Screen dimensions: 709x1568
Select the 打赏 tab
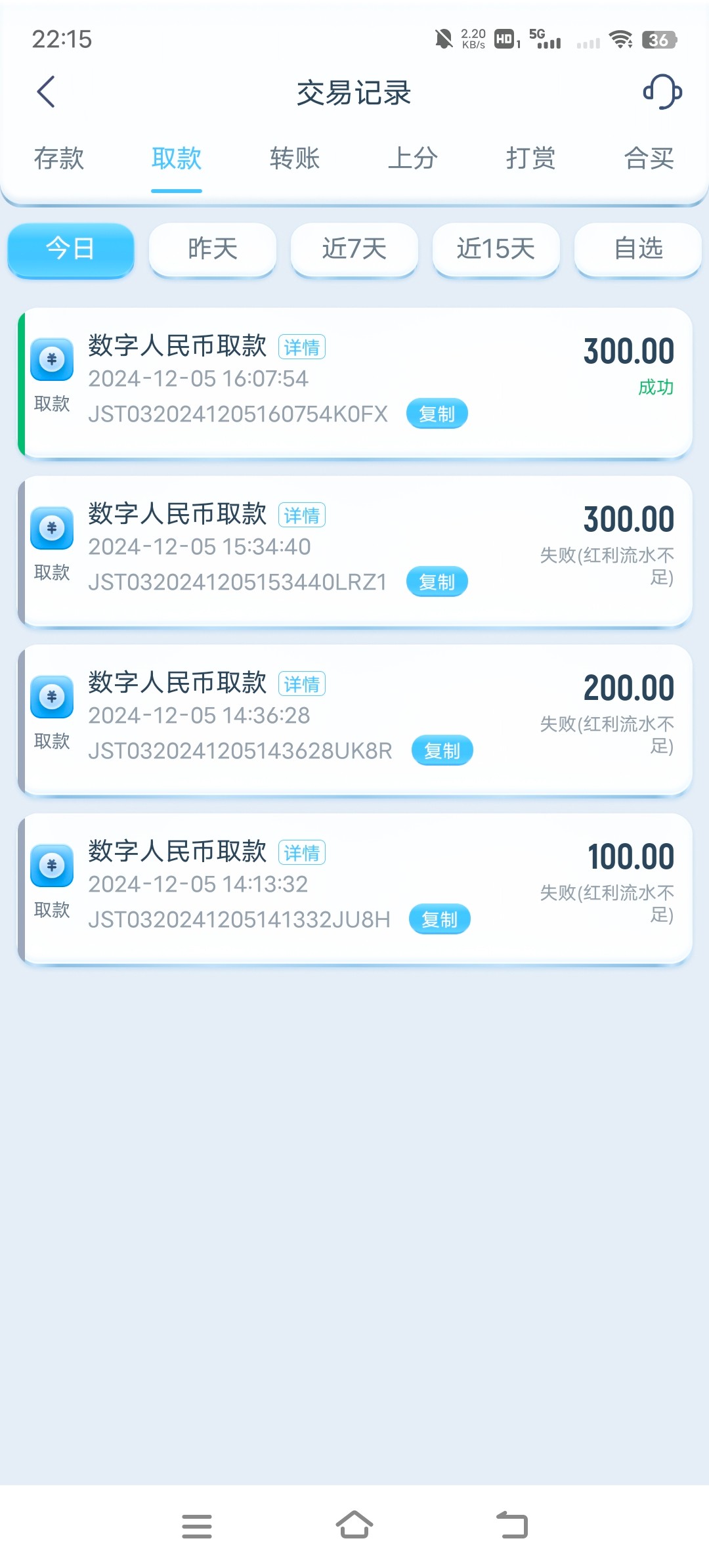530,159
